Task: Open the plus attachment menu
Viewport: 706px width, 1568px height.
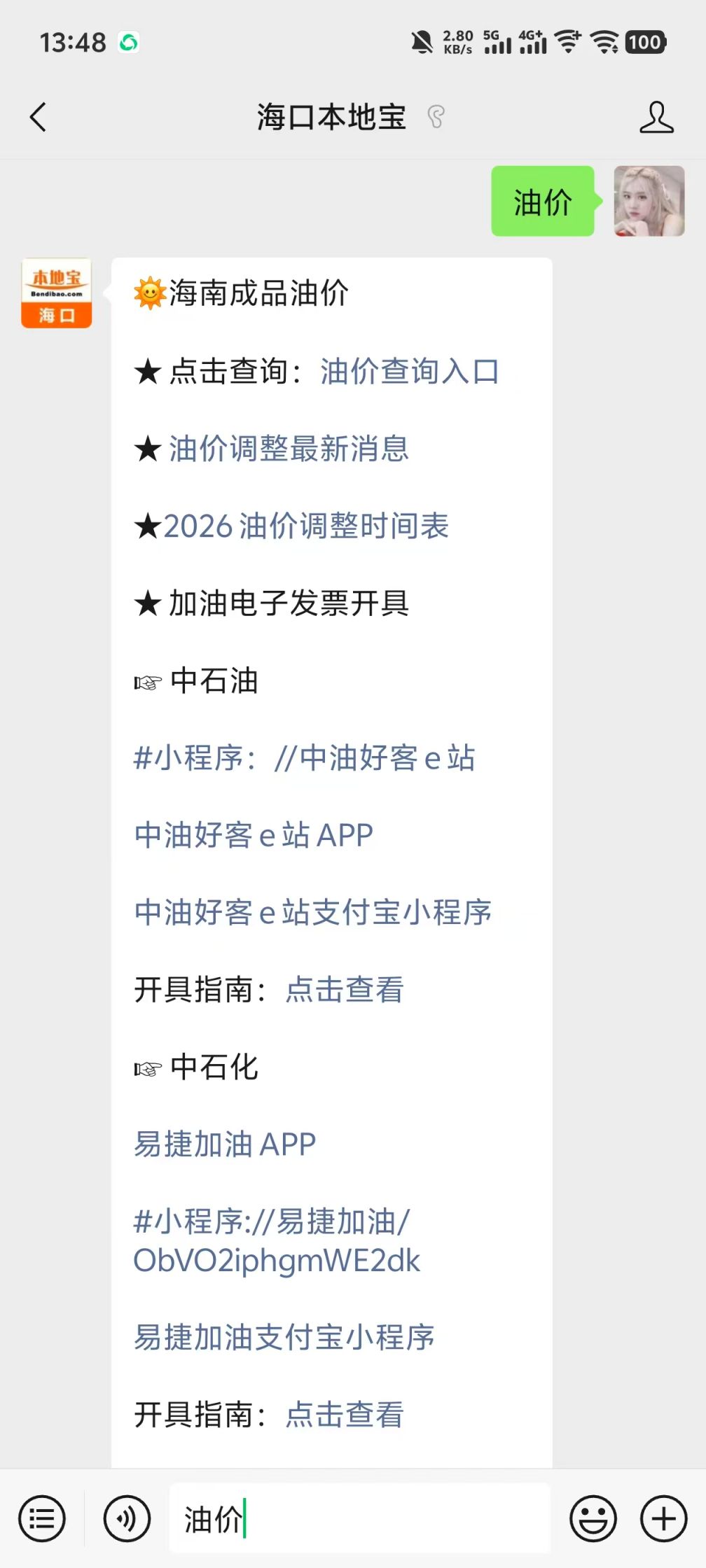Action: [663, 1518]
